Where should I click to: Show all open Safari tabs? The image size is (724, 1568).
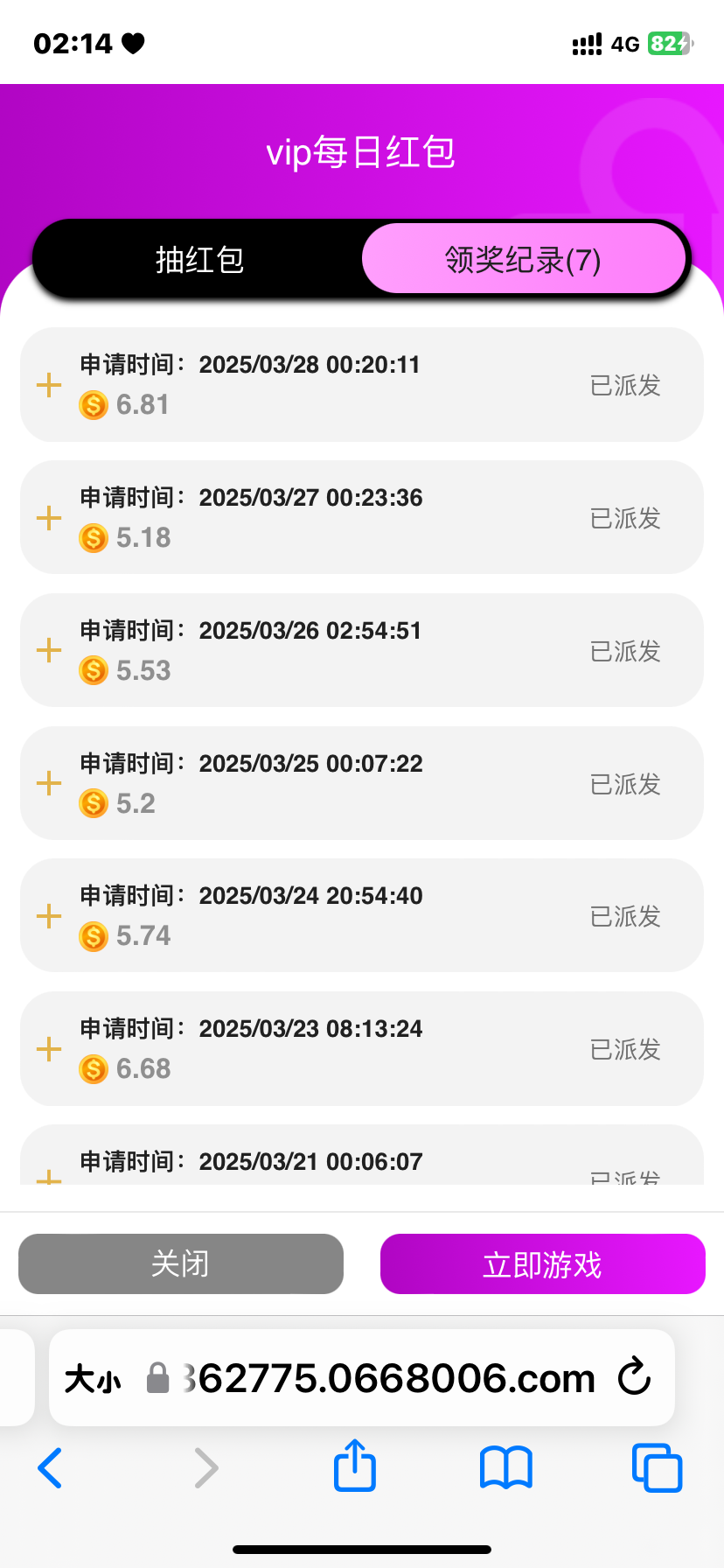click(x=657, y=1467)
